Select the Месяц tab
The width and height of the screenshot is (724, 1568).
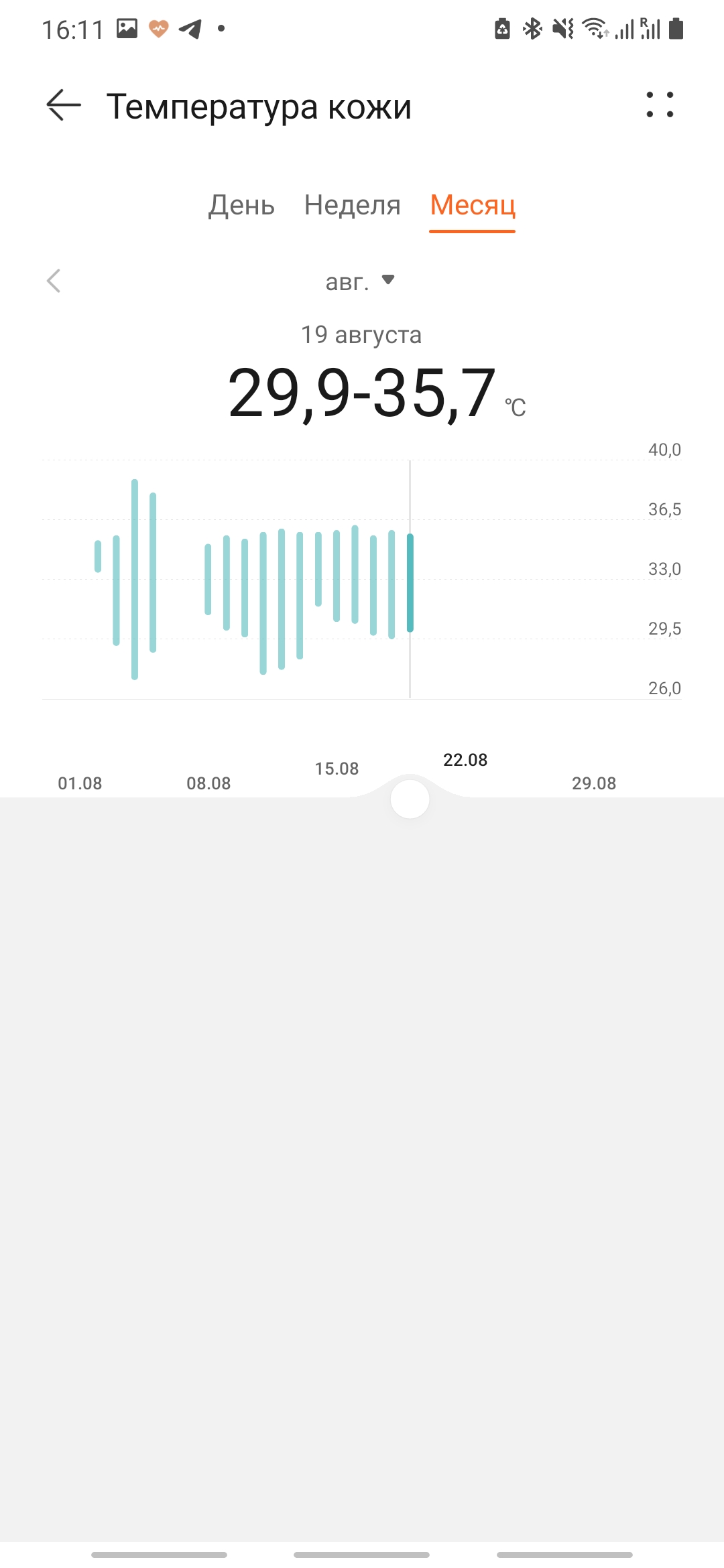pyautogui.click(x=473, y=205)
